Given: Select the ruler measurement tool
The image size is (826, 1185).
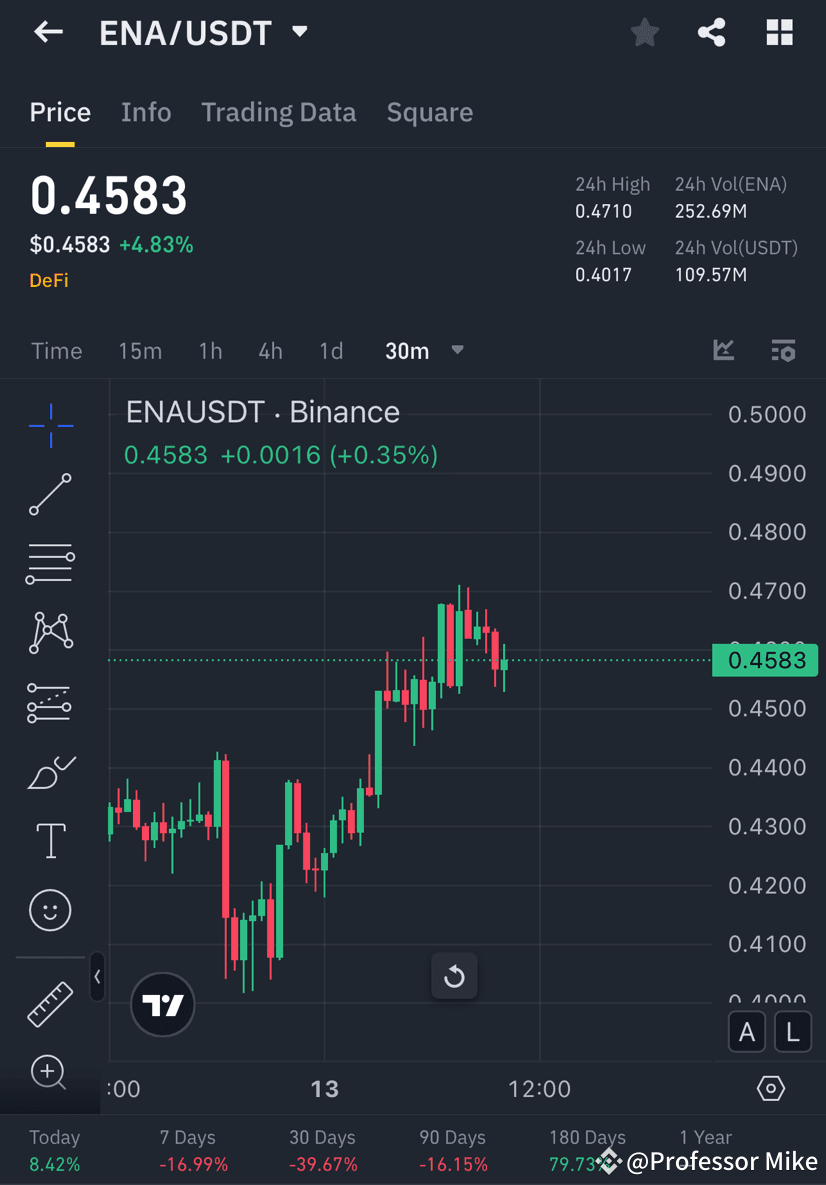Looking at the screenshot, I should pyautogui.click(x=50, y=1002).
